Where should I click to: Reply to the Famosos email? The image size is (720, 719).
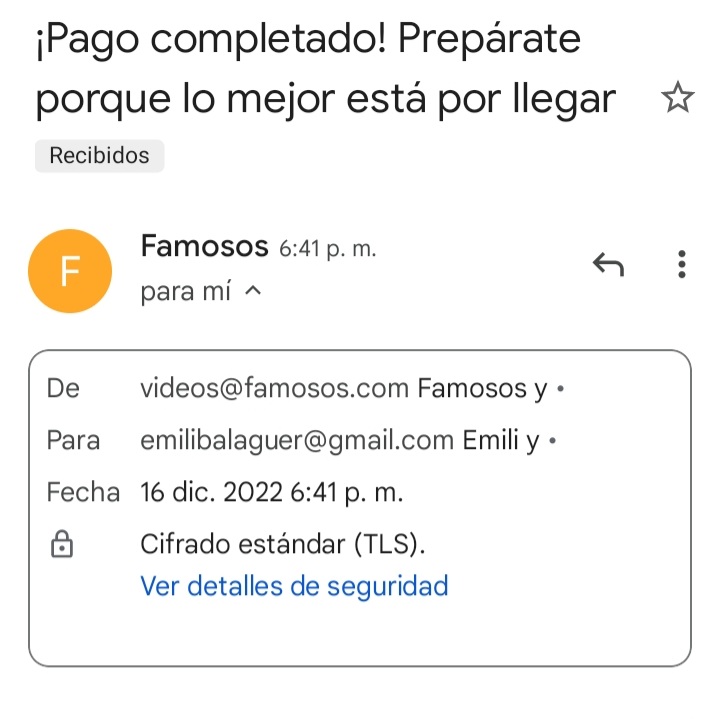pos(608,264)
